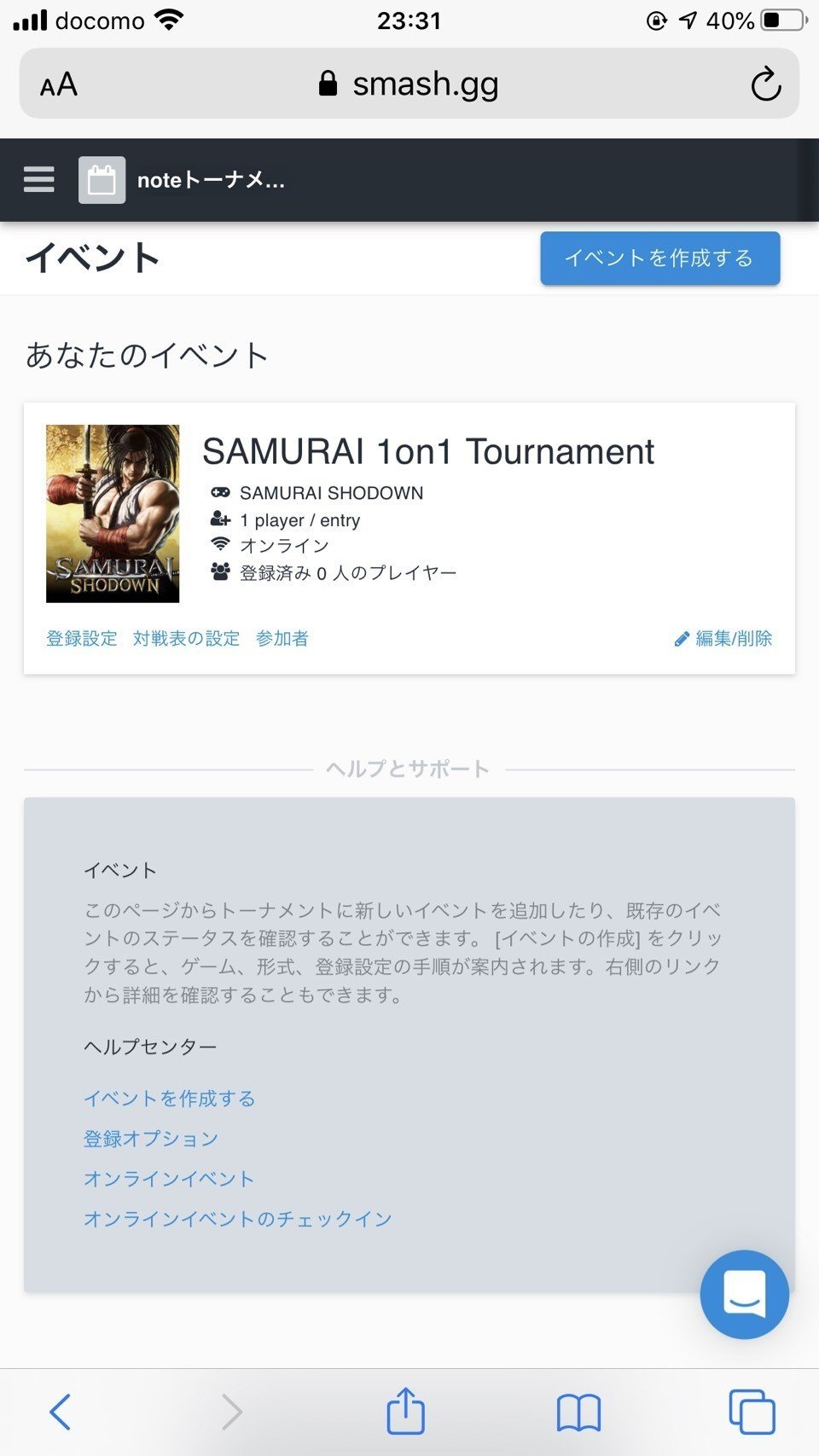Screen dimensions: 819x1456
Task: Share this page from Safari toolbar
Action: click(x=405, y=1412)
